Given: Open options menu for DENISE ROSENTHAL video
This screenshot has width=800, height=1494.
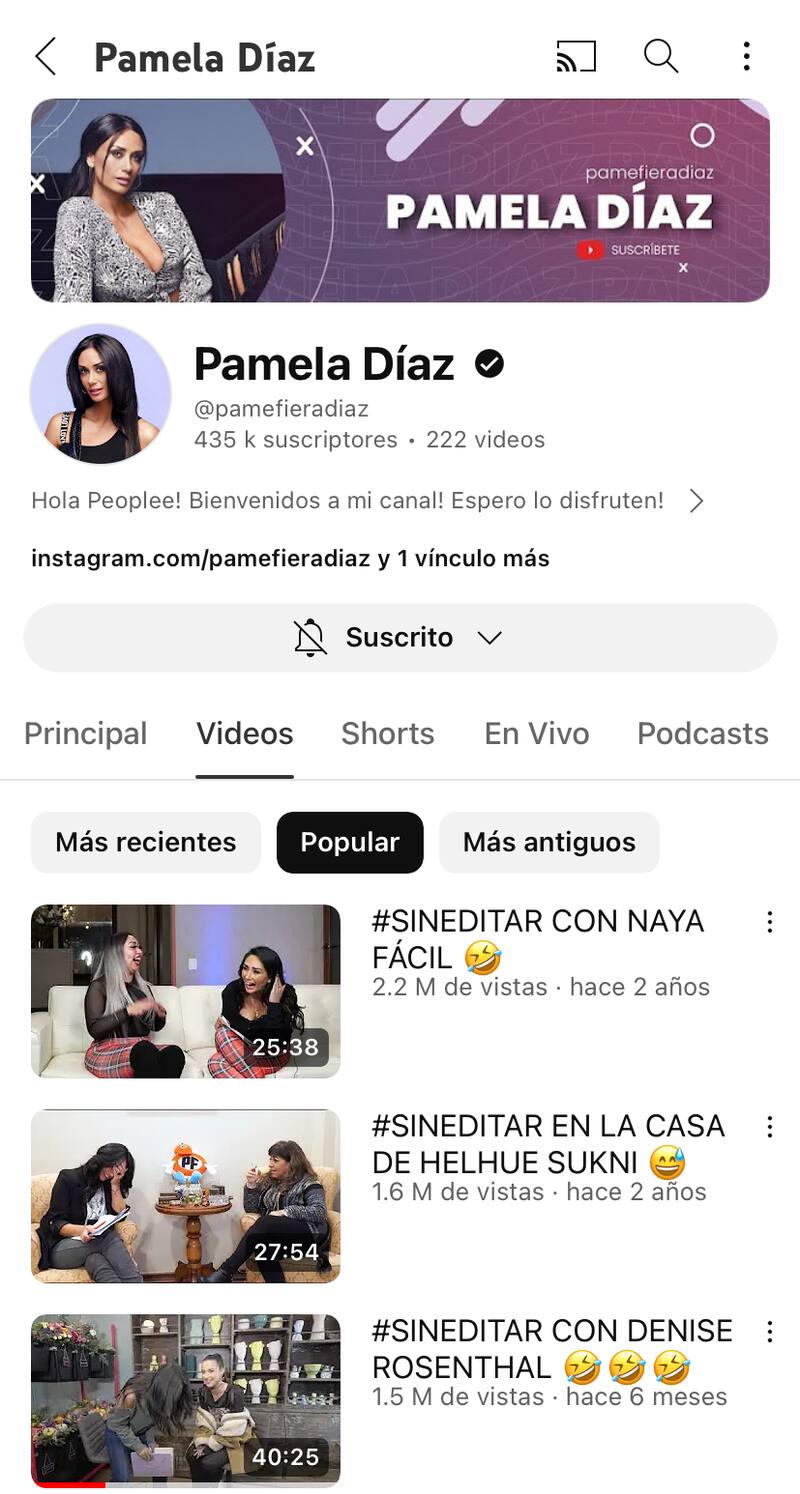Looking at the screenshot, I should 770,1332.
